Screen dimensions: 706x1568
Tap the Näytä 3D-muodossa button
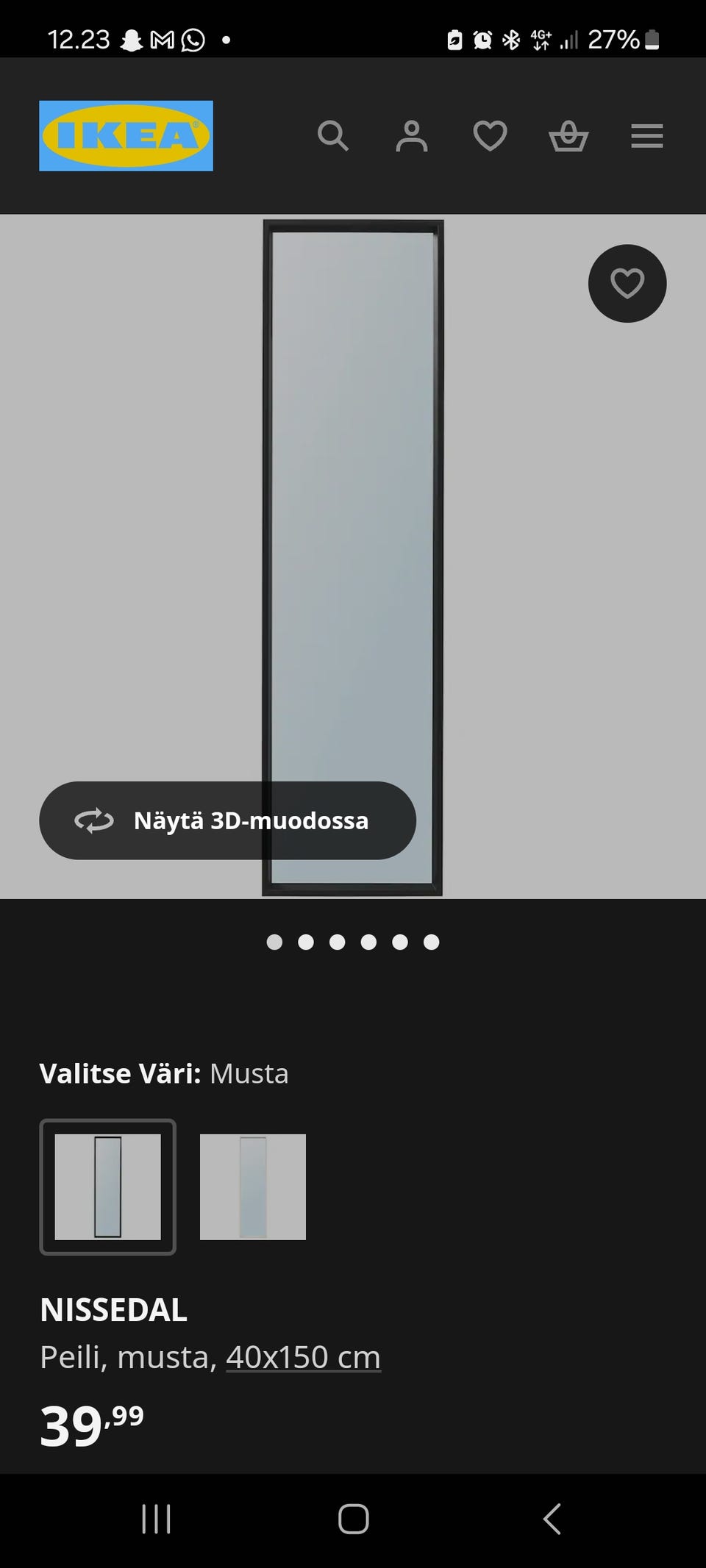[227, 820]
